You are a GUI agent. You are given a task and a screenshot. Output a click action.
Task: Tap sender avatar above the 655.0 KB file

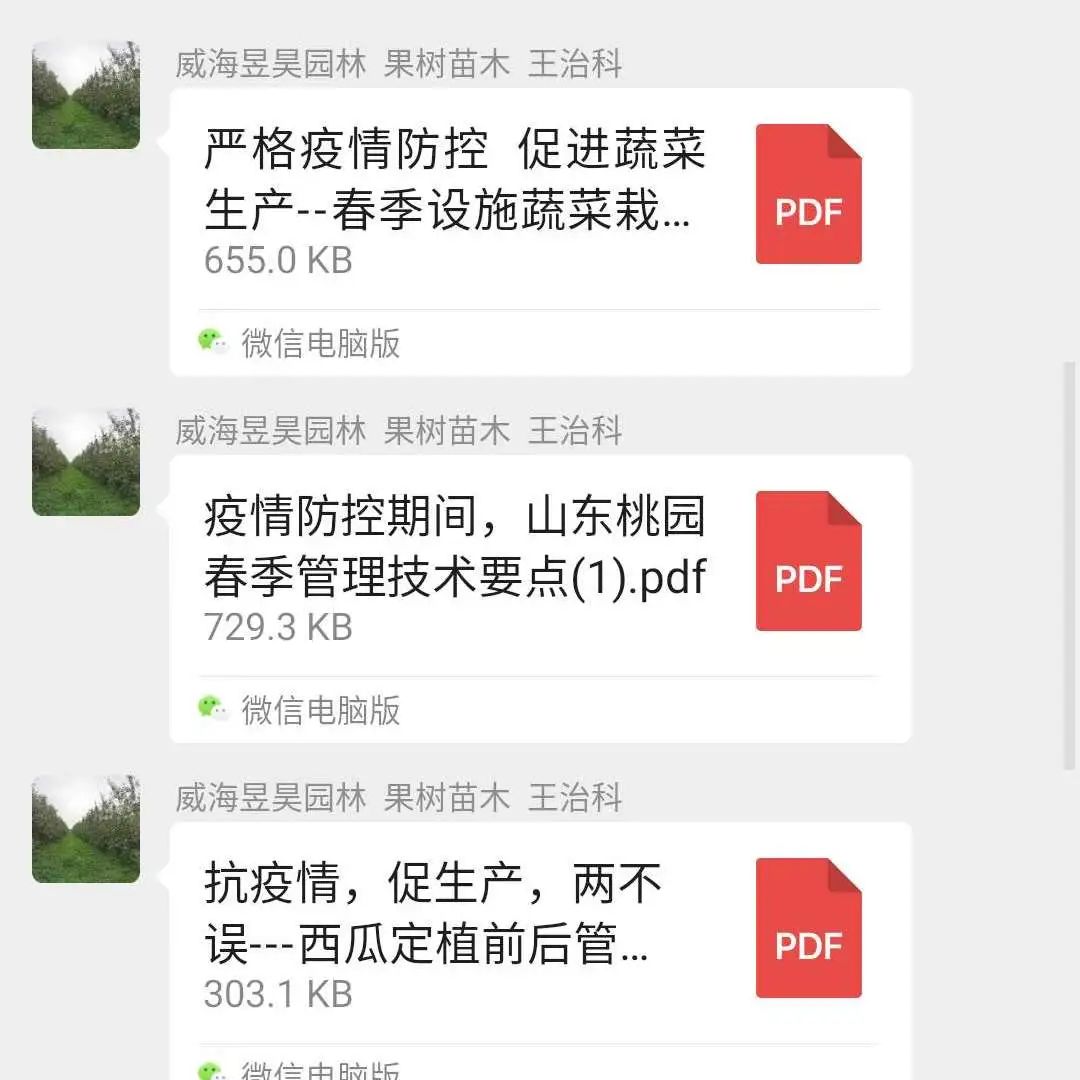[x=86, y=95]
